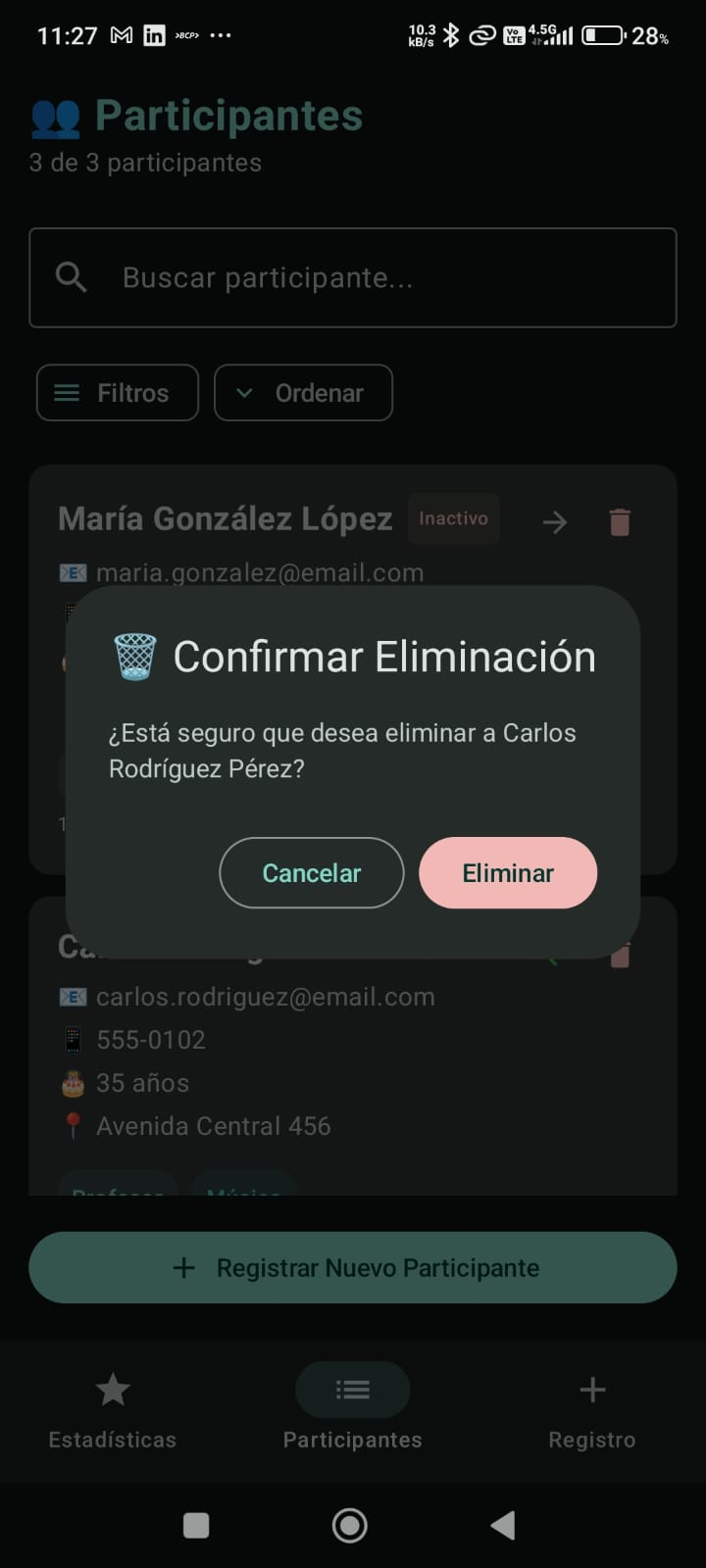Expand the Ordenar dropdown
The image size is (706, 1568).
click(303, 393)
